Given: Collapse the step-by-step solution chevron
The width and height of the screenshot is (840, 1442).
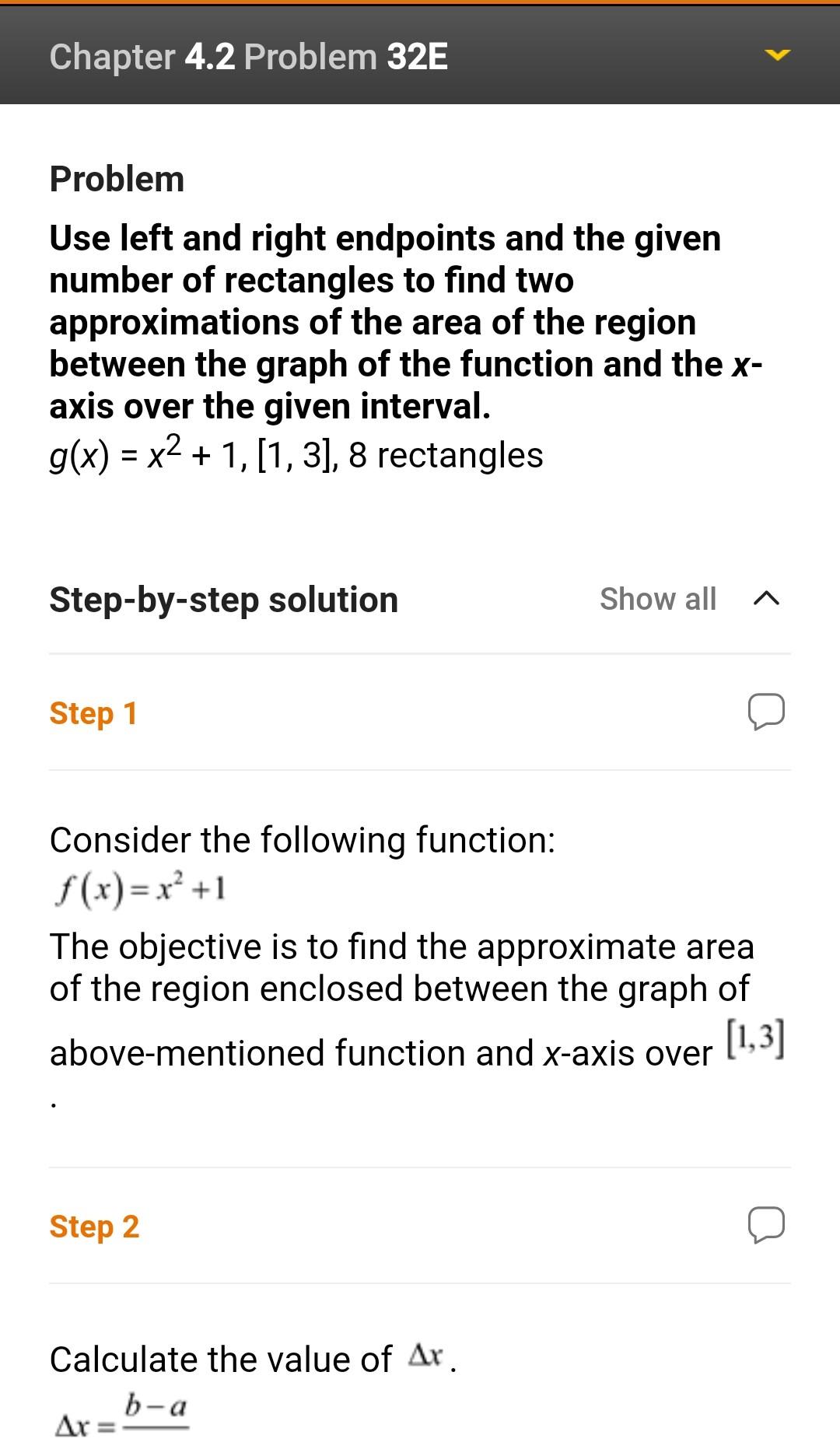Looking at the screenshot, I should pos(766,599).
